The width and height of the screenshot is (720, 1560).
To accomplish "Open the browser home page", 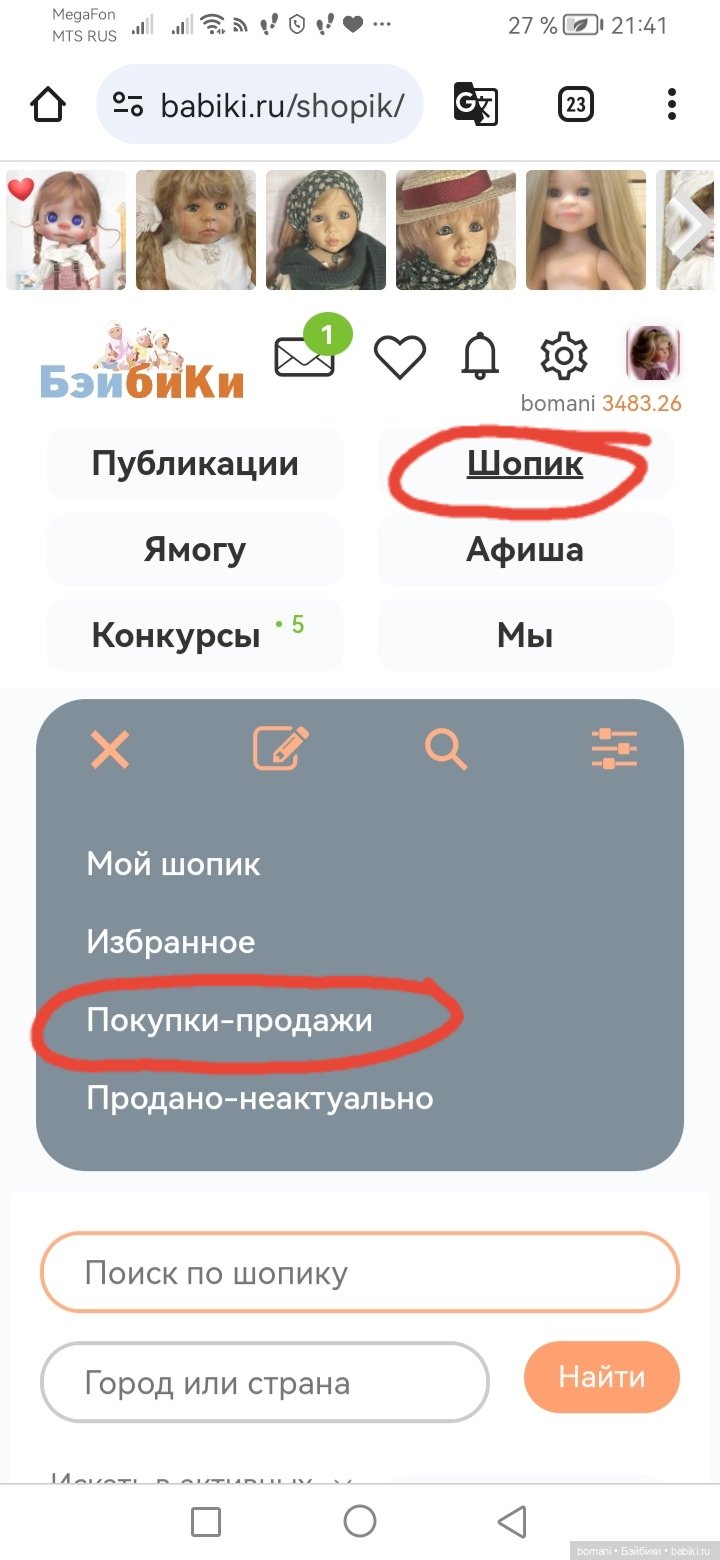I will 49,105.
